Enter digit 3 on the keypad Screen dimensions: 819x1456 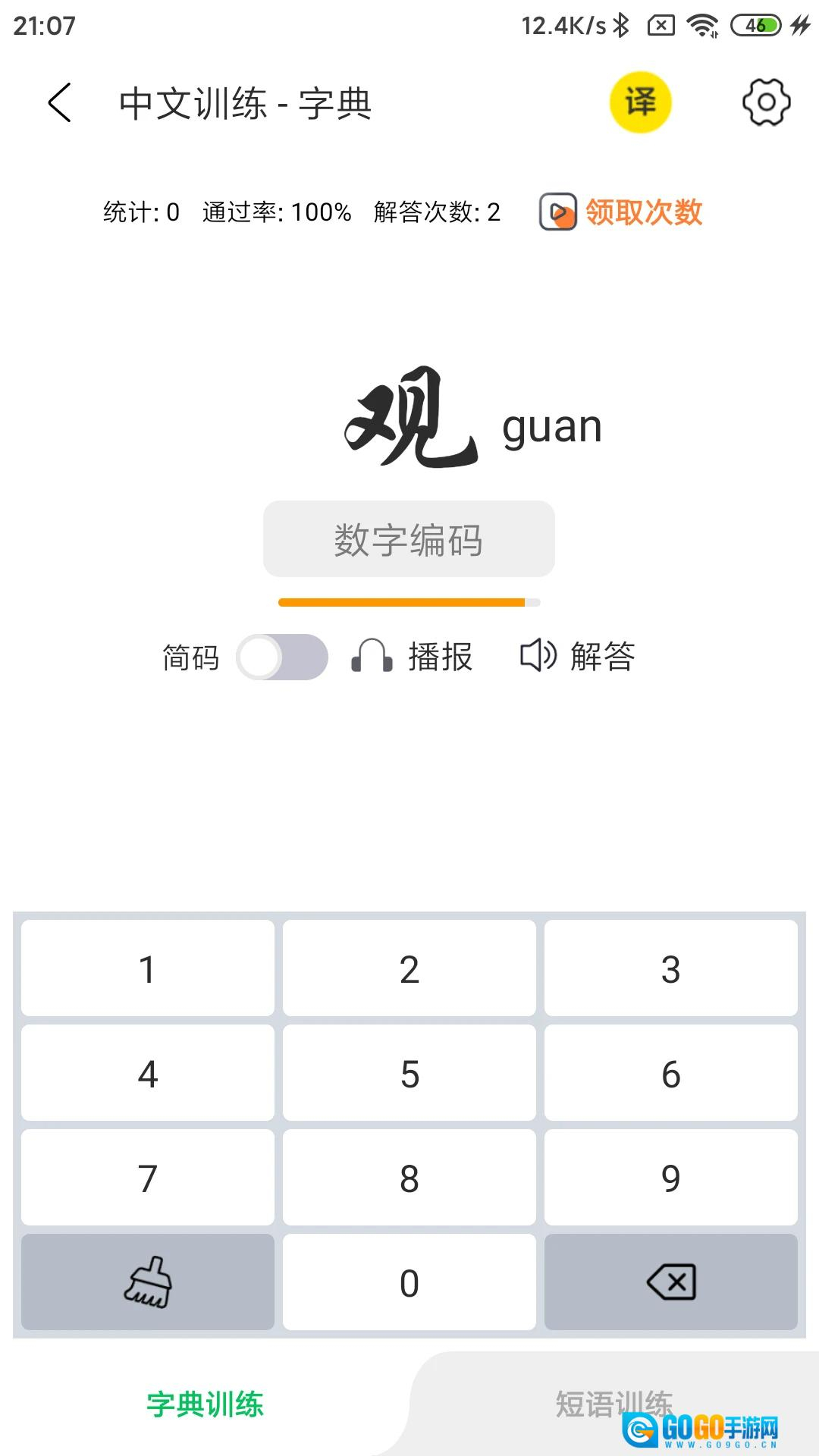[671, 968]
